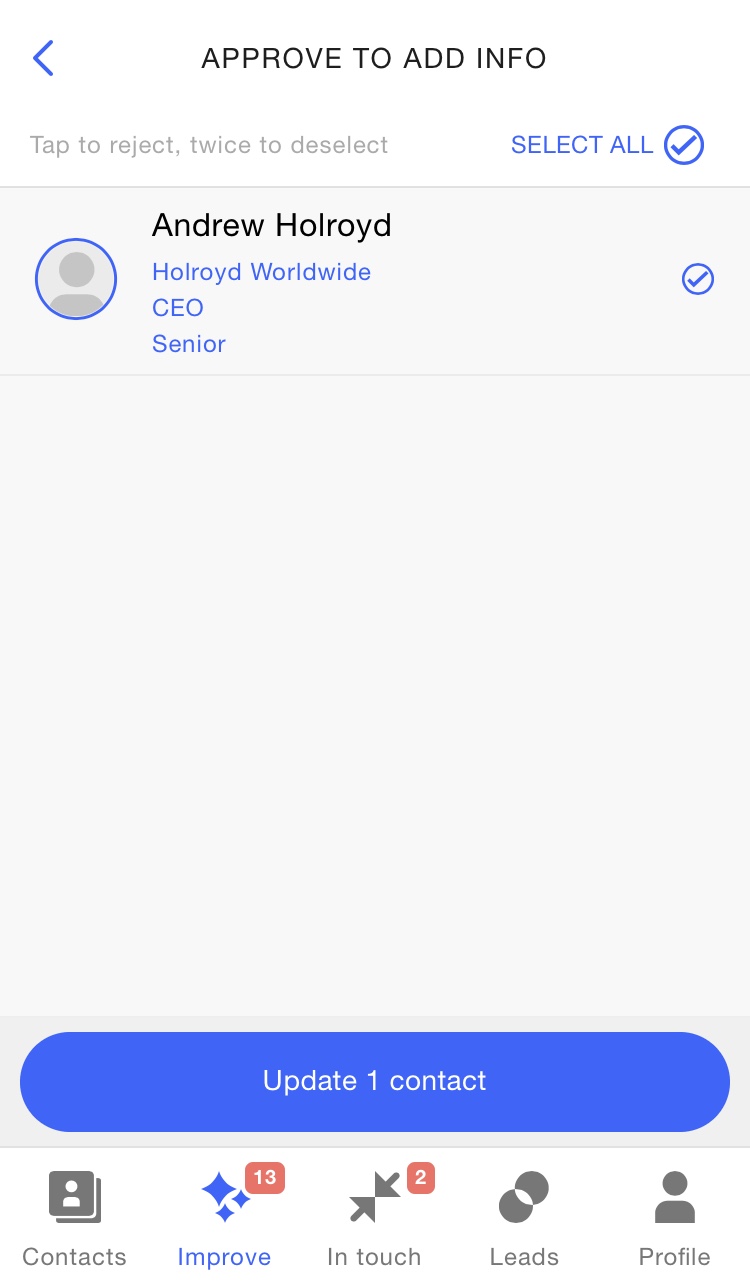Deselect Andrew Holroyd's checkmark
750x1281 pixels.
(698, 279)
